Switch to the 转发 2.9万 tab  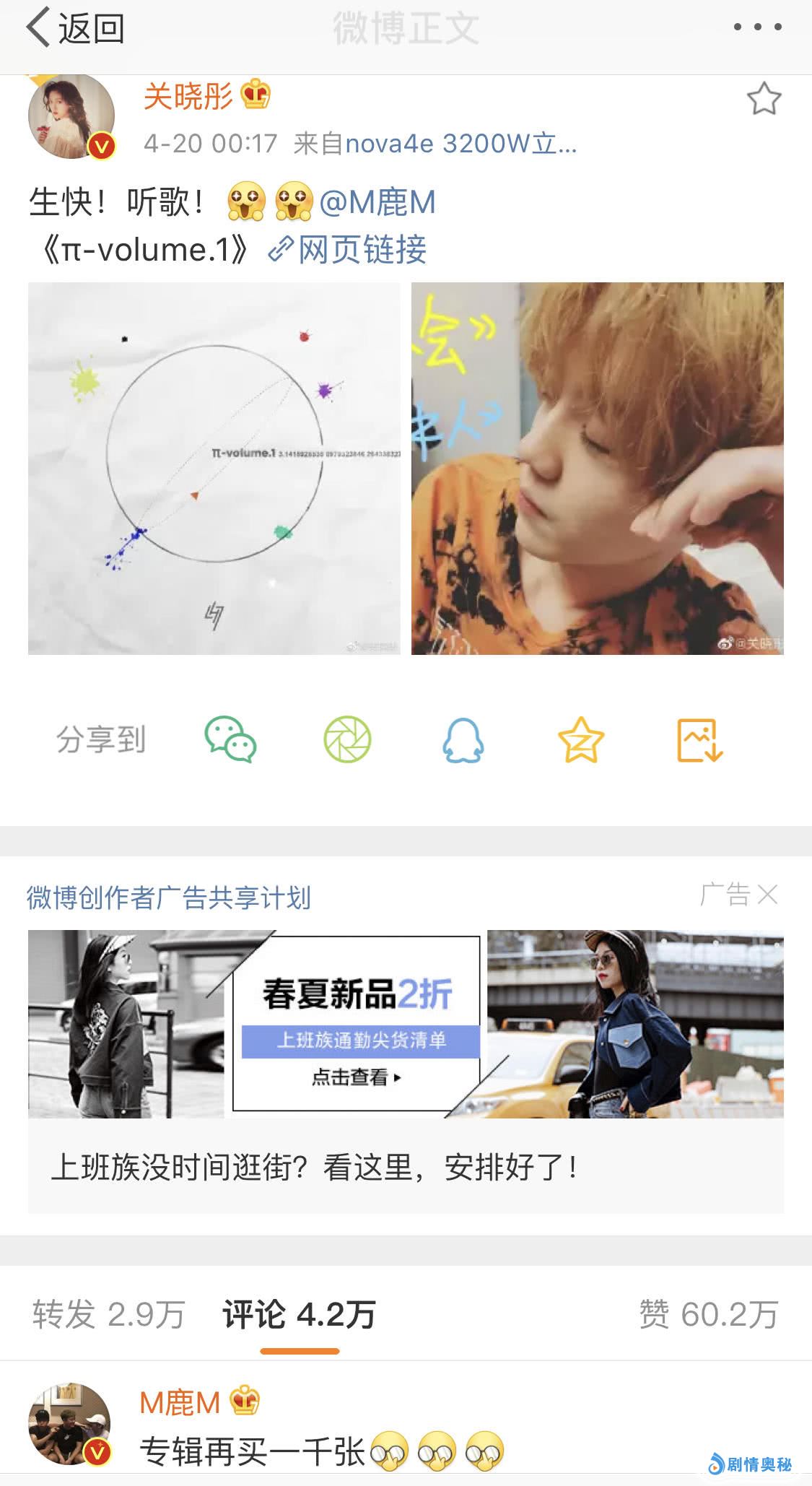[108, 1314]
